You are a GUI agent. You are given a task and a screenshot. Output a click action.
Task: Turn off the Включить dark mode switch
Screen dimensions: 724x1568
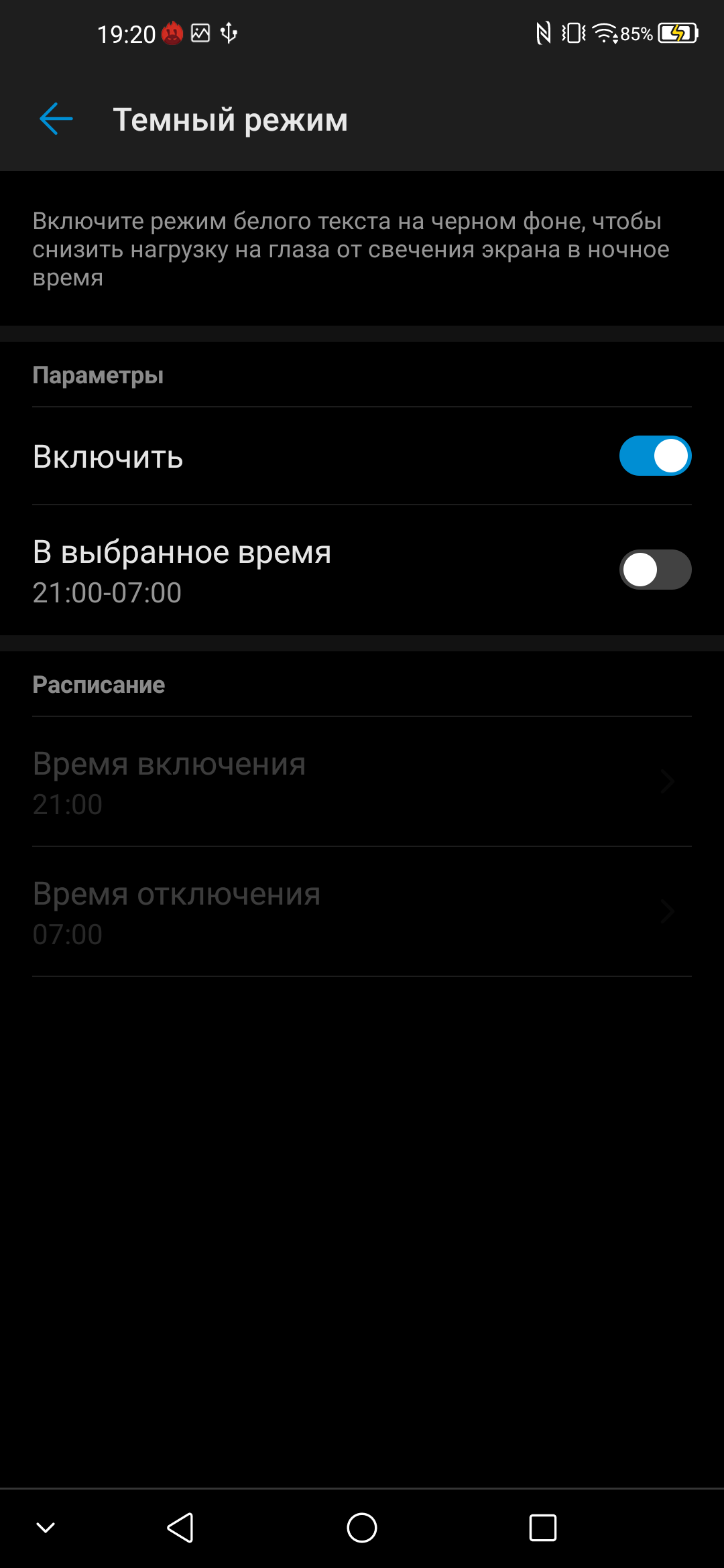[655, 456]
